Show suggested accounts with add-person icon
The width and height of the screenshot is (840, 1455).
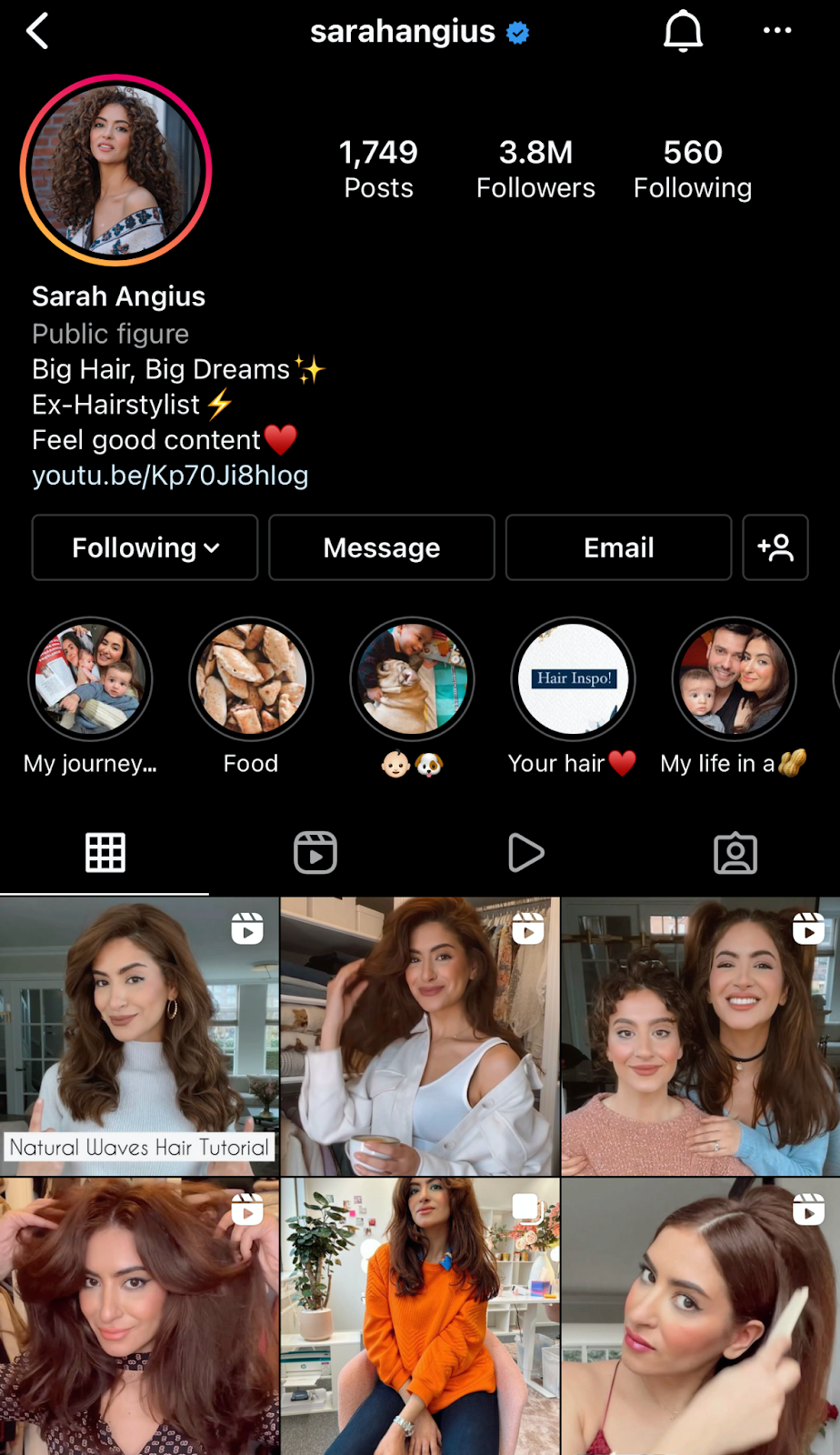point(775,547)
